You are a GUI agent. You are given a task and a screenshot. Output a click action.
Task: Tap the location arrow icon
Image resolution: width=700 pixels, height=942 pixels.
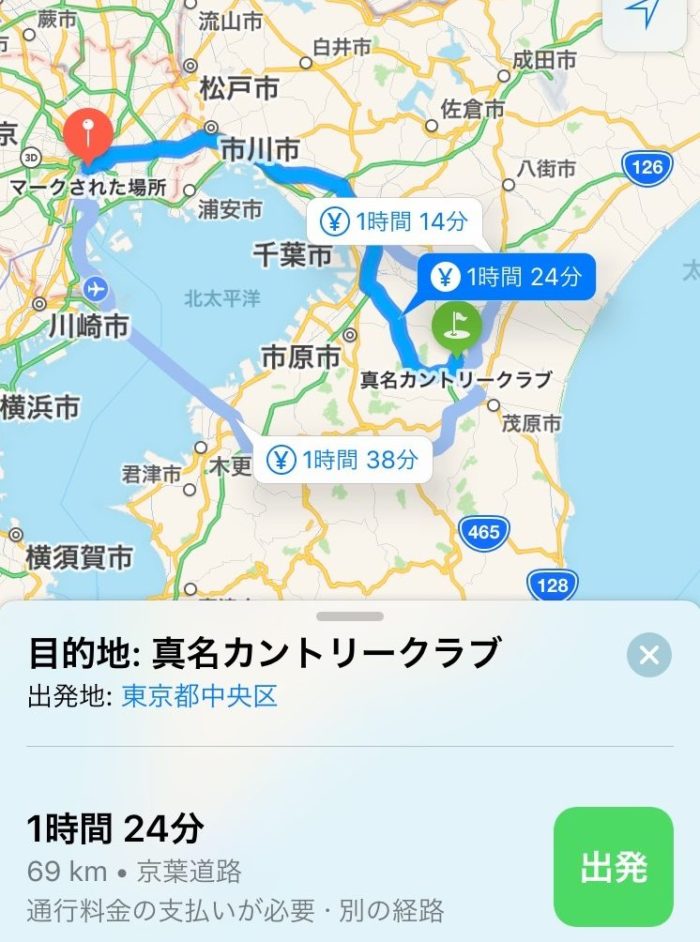click(x=644, y=14)
